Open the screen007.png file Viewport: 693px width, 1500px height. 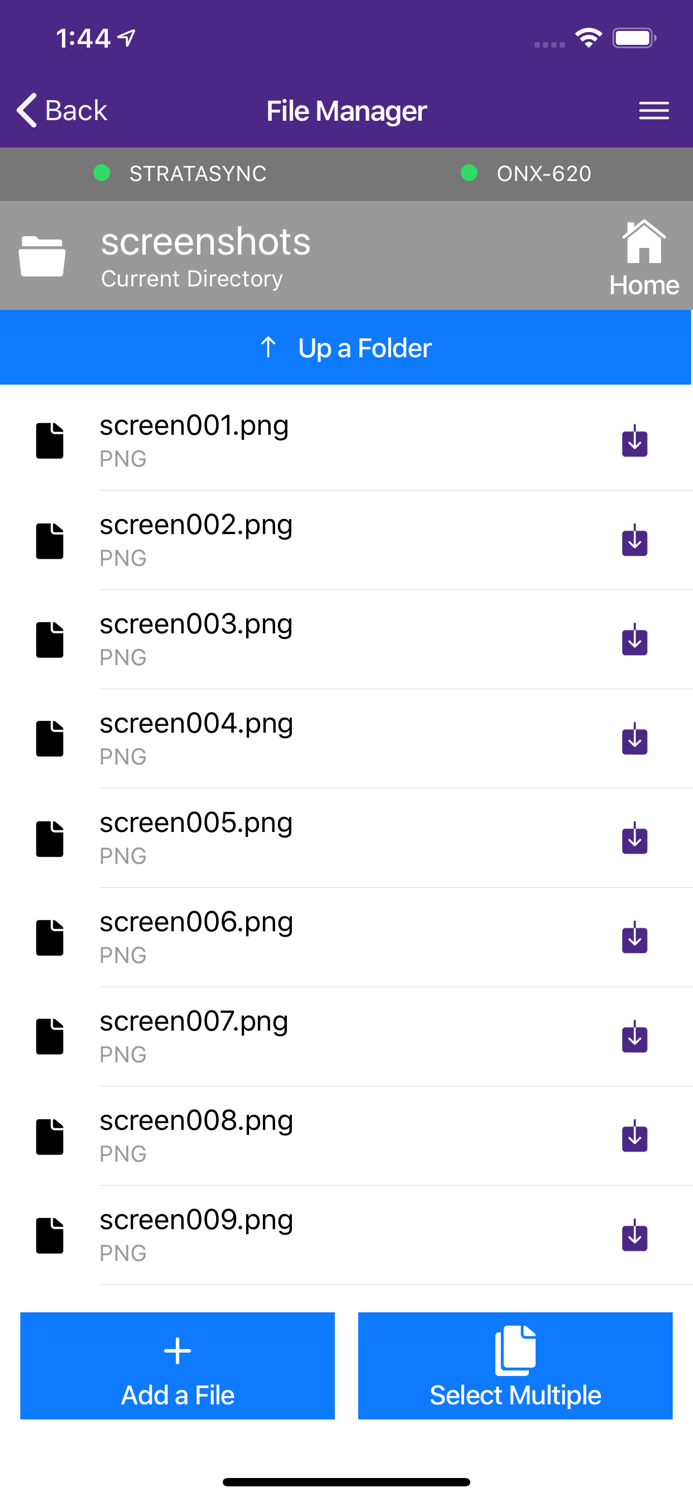pyautogui.click(x=194, y=1021)
